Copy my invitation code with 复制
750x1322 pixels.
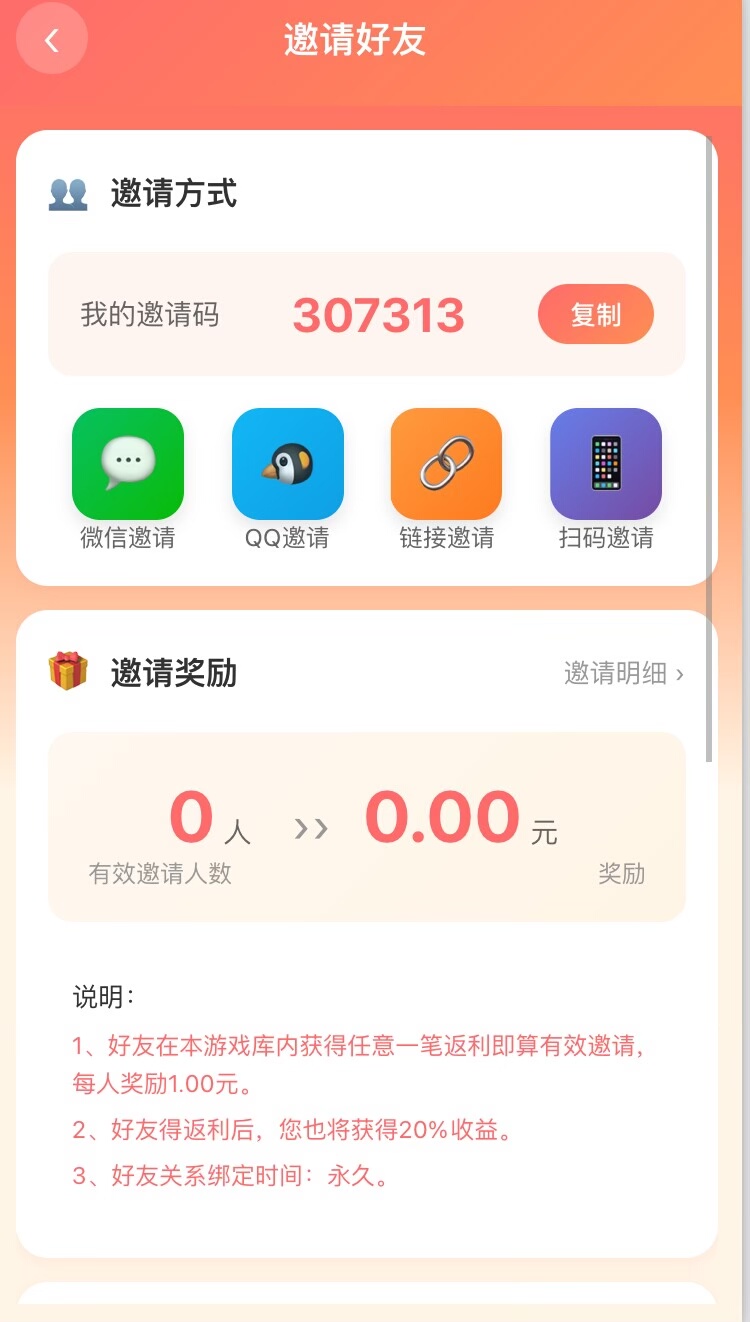coord(596,315)
